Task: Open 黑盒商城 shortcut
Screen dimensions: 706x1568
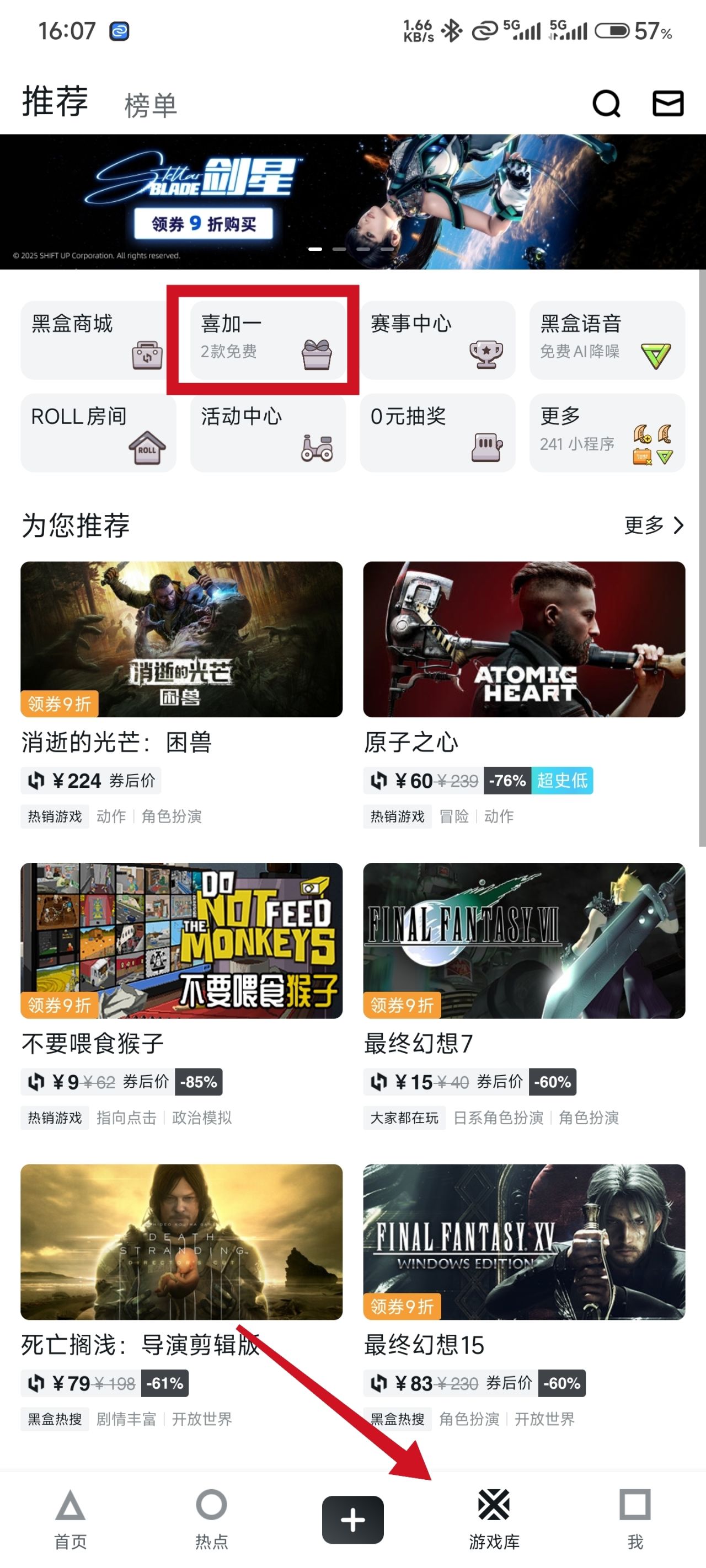Action: click(98, 340)
